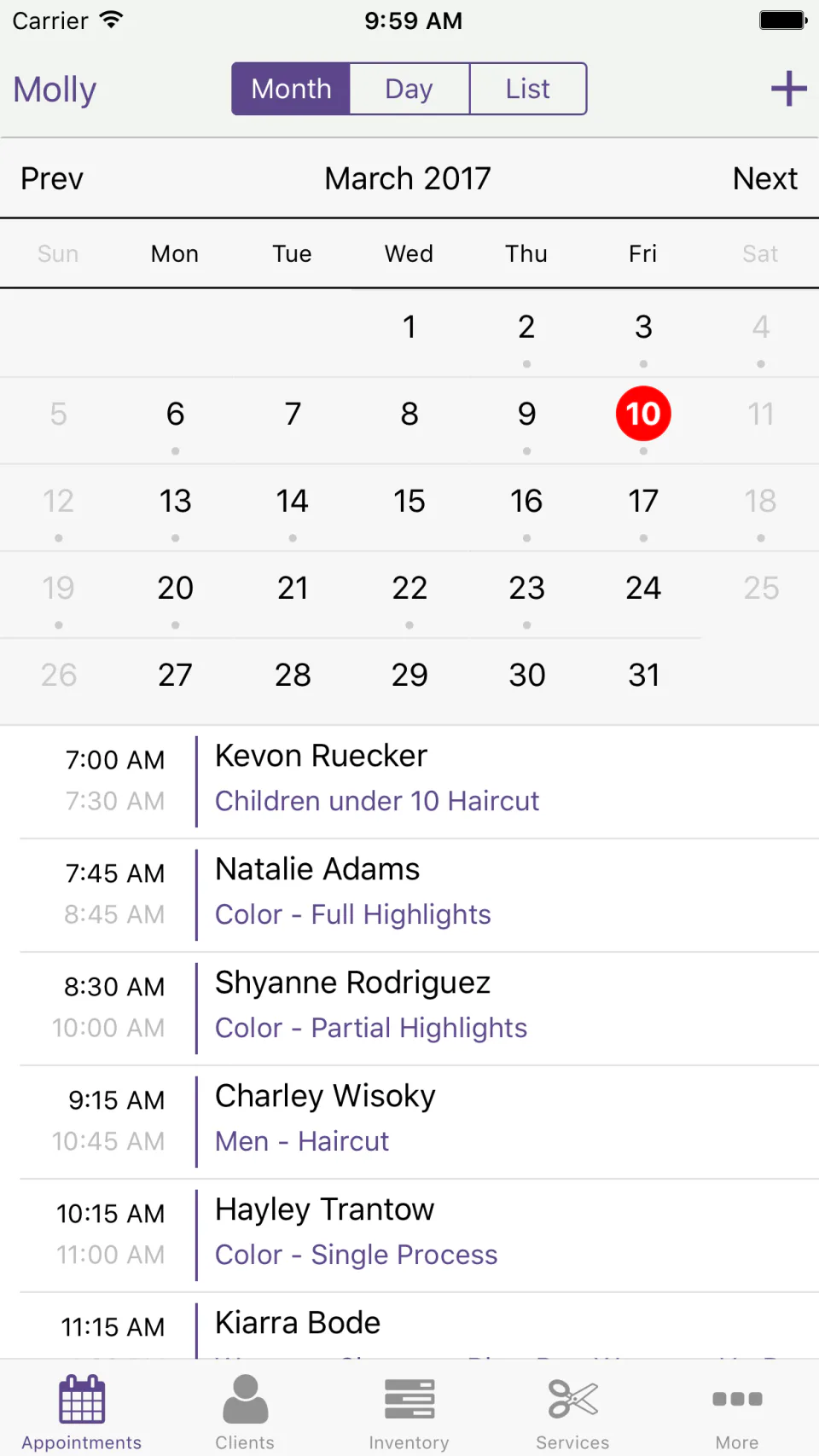This screenshot has height=1456, width=819.
Task: Tap the Molly profile label
Action: (x=54, y=89)
